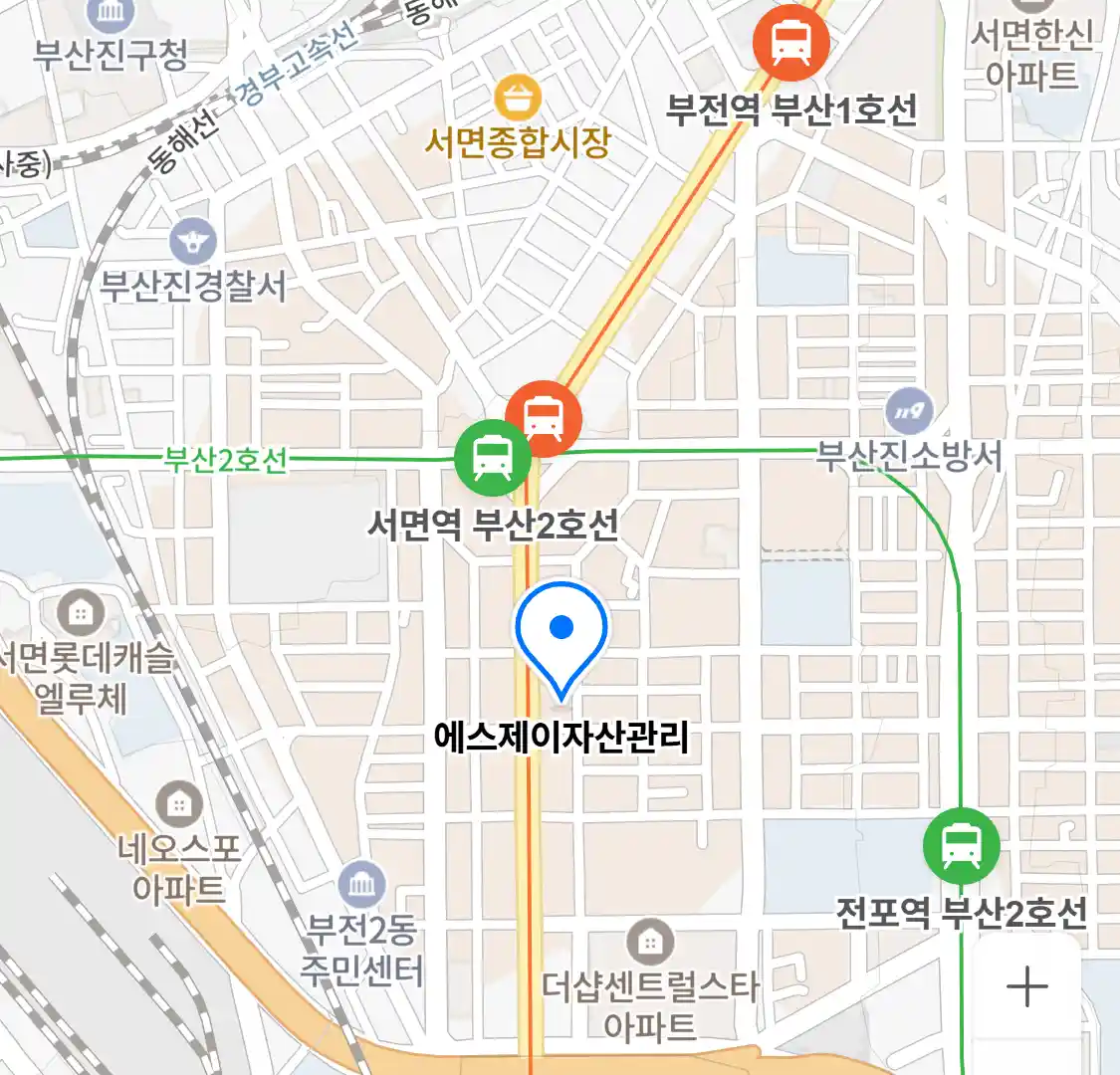Tap the 서면종합시장 market marker
Viewport: 1120px width, 1075px height.
pos(518,100)
